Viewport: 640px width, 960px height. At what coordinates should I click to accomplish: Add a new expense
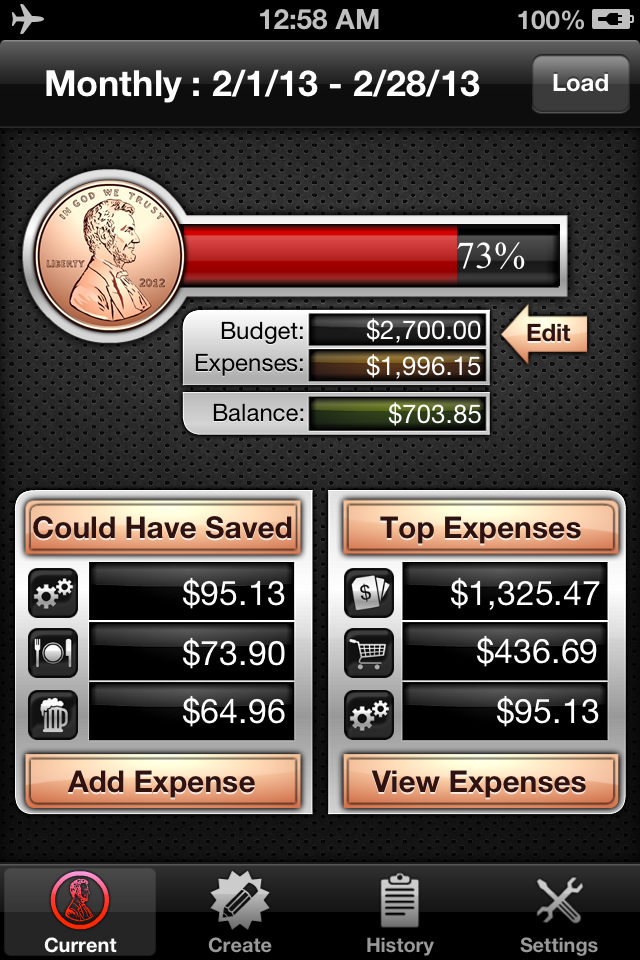[x=163, y=782]
